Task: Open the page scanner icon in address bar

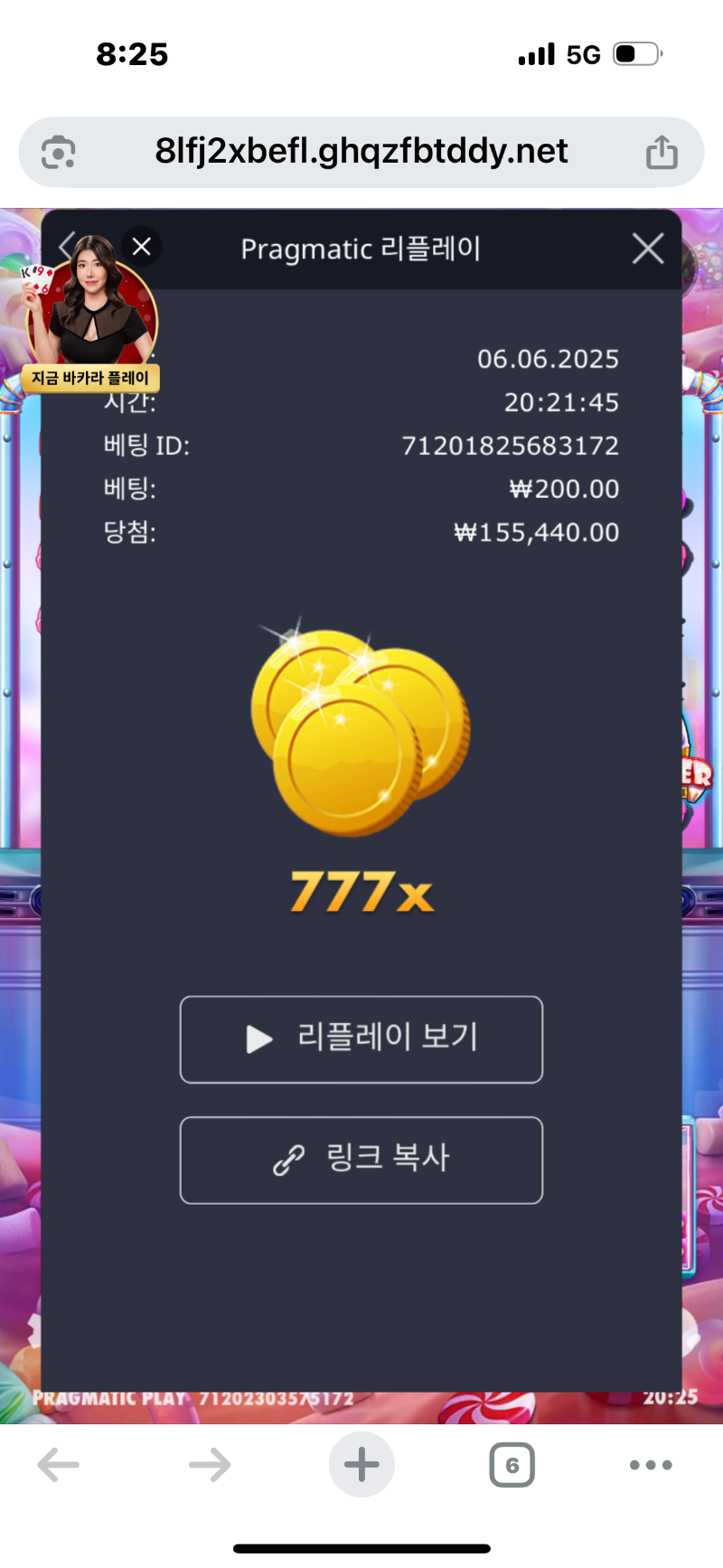Action: 59,152
